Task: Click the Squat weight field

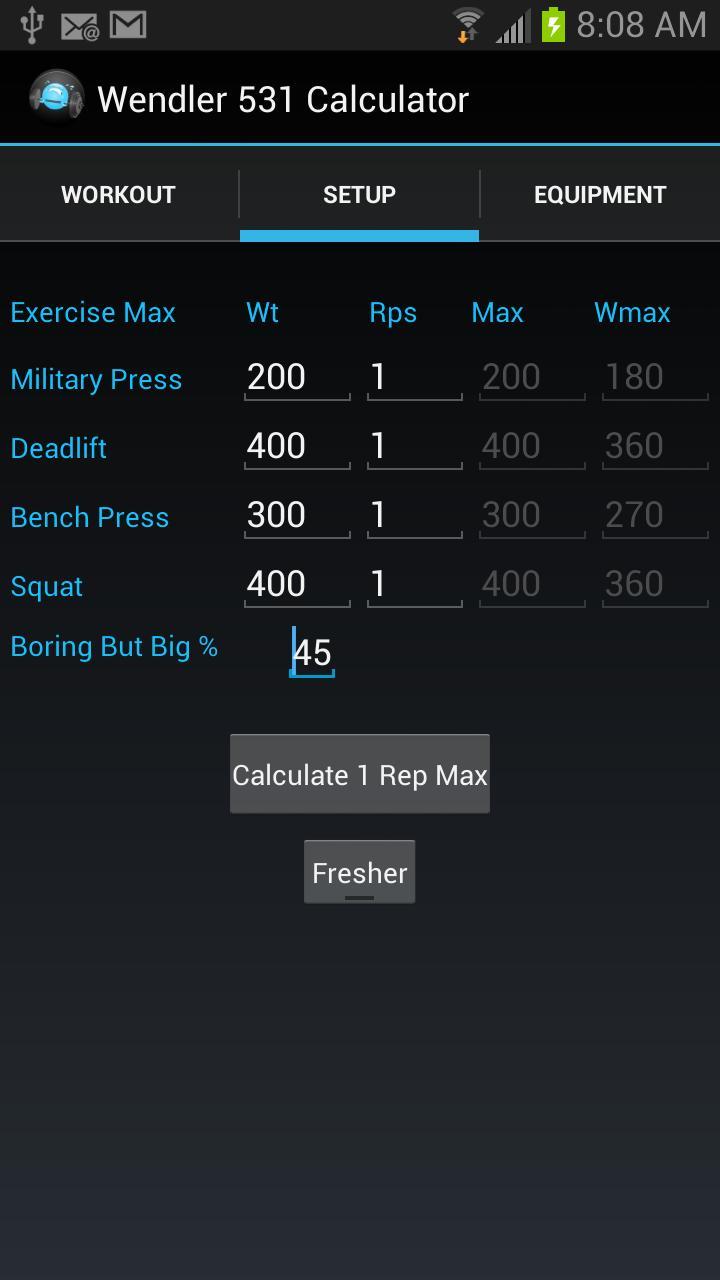Action: click(x=296, y=583)
